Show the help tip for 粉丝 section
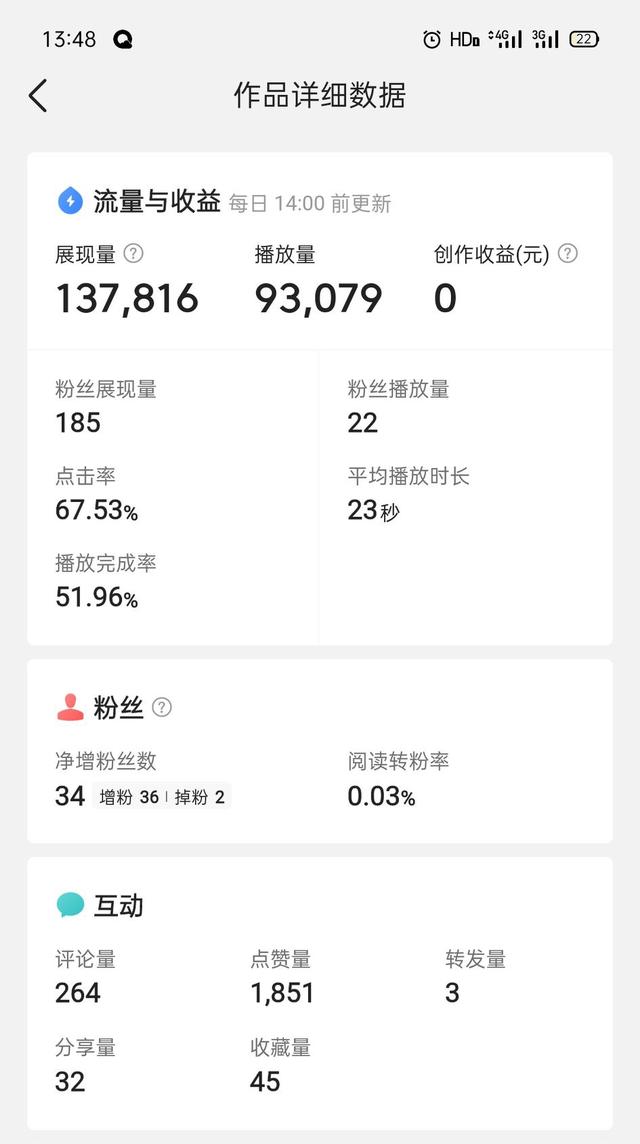This screenshot has height=1144, width=640. point(162,707)
